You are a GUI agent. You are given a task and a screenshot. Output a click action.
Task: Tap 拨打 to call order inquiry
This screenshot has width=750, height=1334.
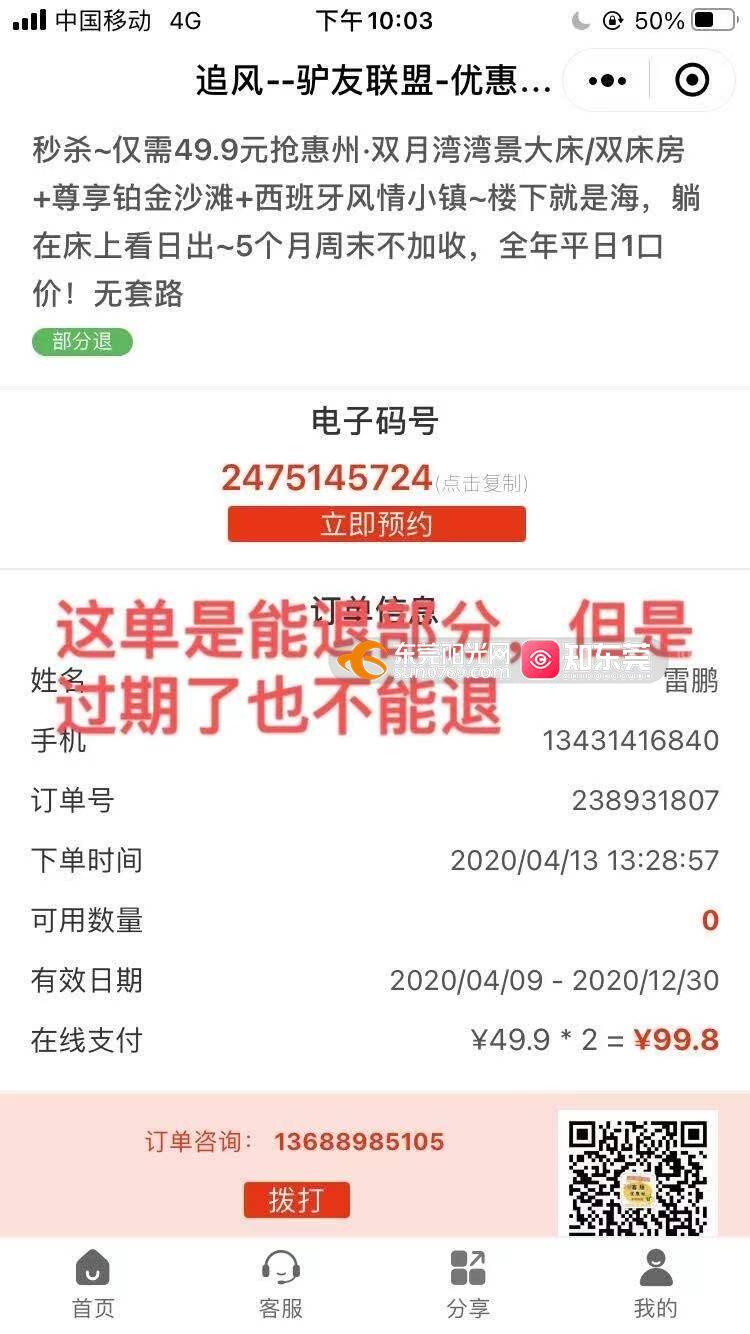click(x=296, y=1199)
